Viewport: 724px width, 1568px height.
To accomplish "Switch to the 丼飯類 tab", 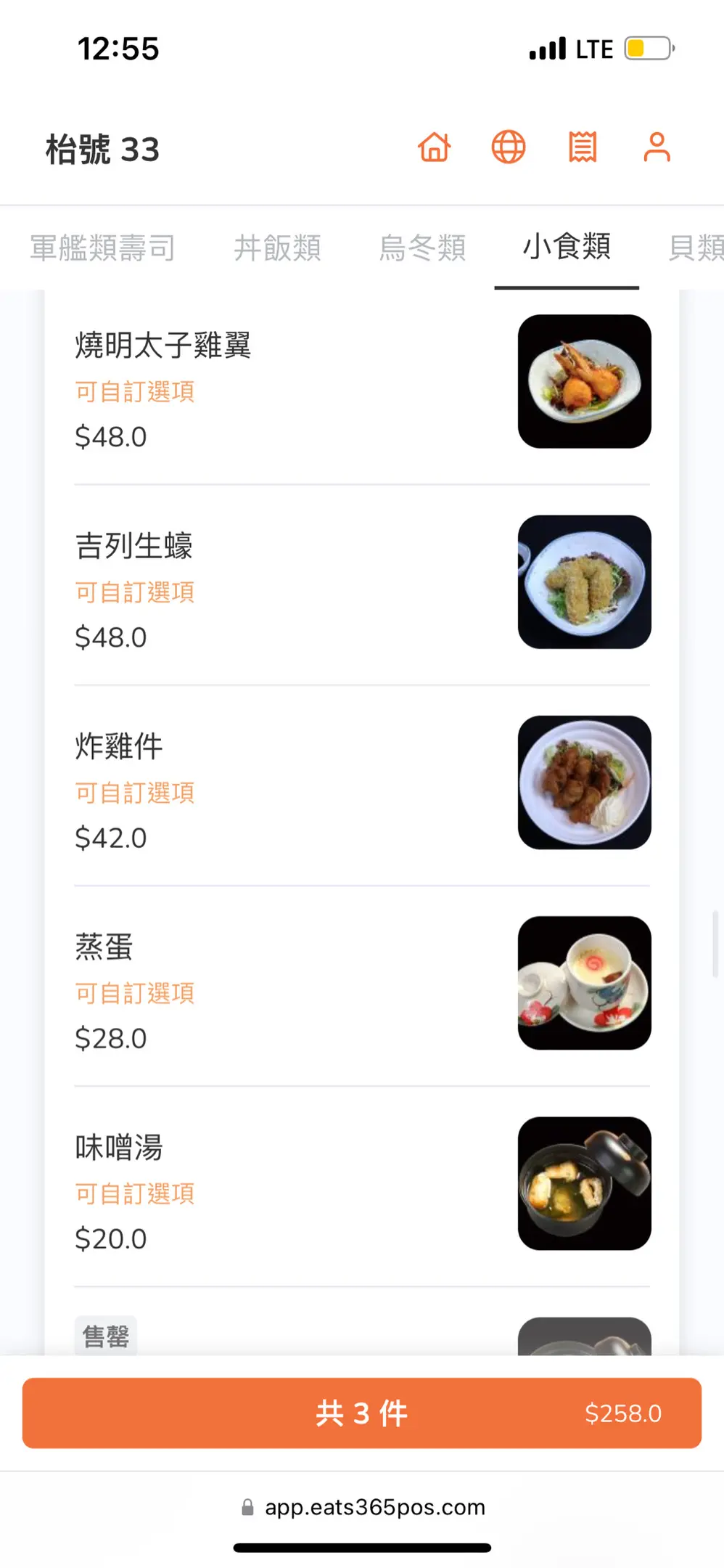I will point(277,248).
